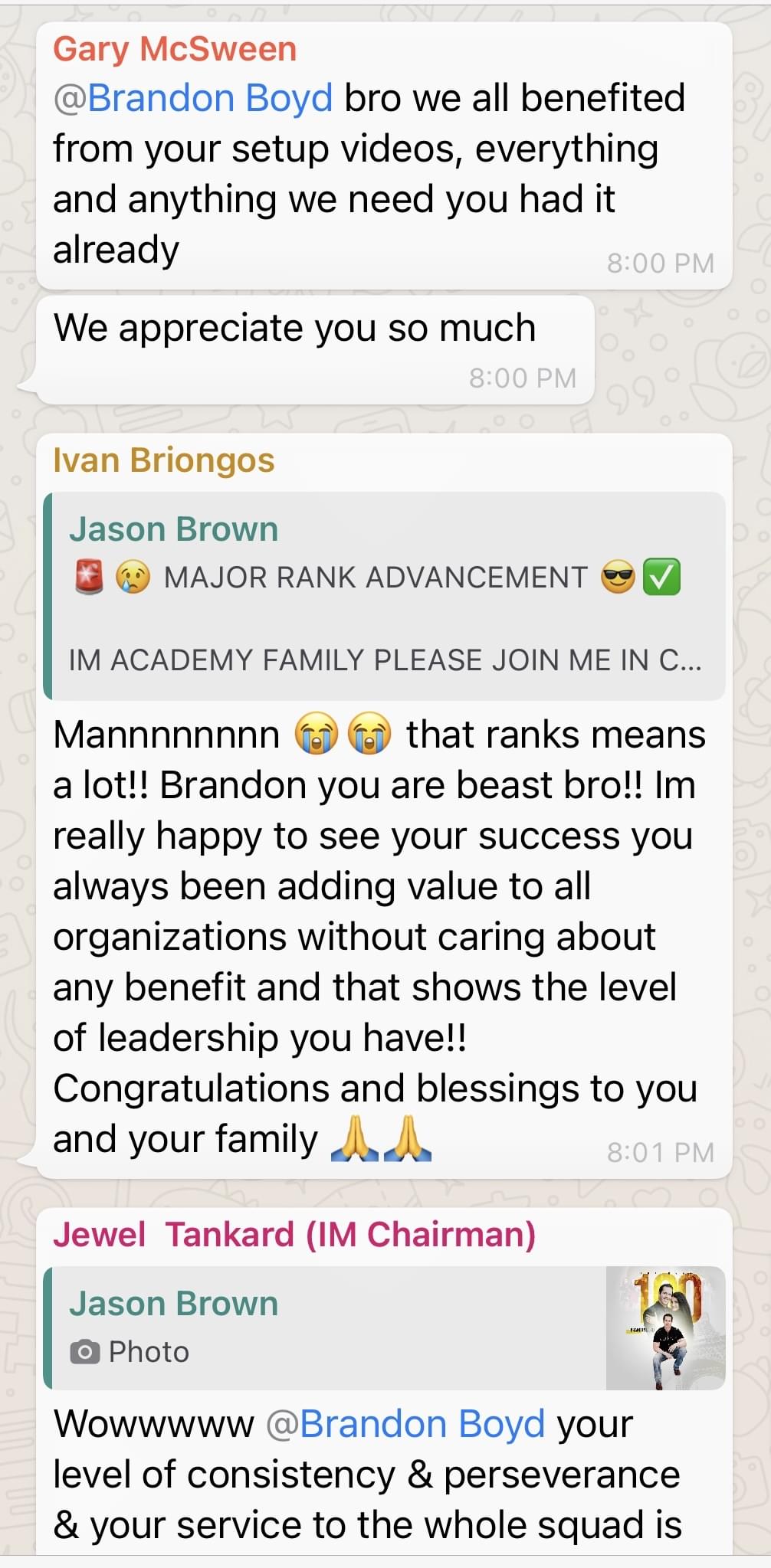Viewport: 771px width, 1568px height.
Task: Jump to Jason Brown's quoted Major Rank Advancement message
Action: [384, 595]
